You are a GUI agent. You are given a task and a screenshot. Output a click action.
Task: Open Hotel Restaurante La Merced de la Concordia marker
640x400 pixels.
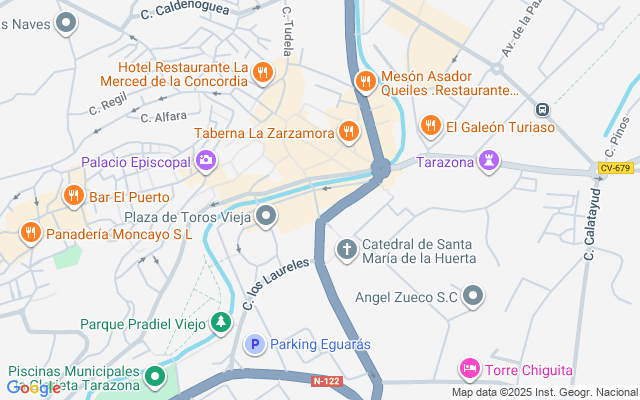click(262, 70)
